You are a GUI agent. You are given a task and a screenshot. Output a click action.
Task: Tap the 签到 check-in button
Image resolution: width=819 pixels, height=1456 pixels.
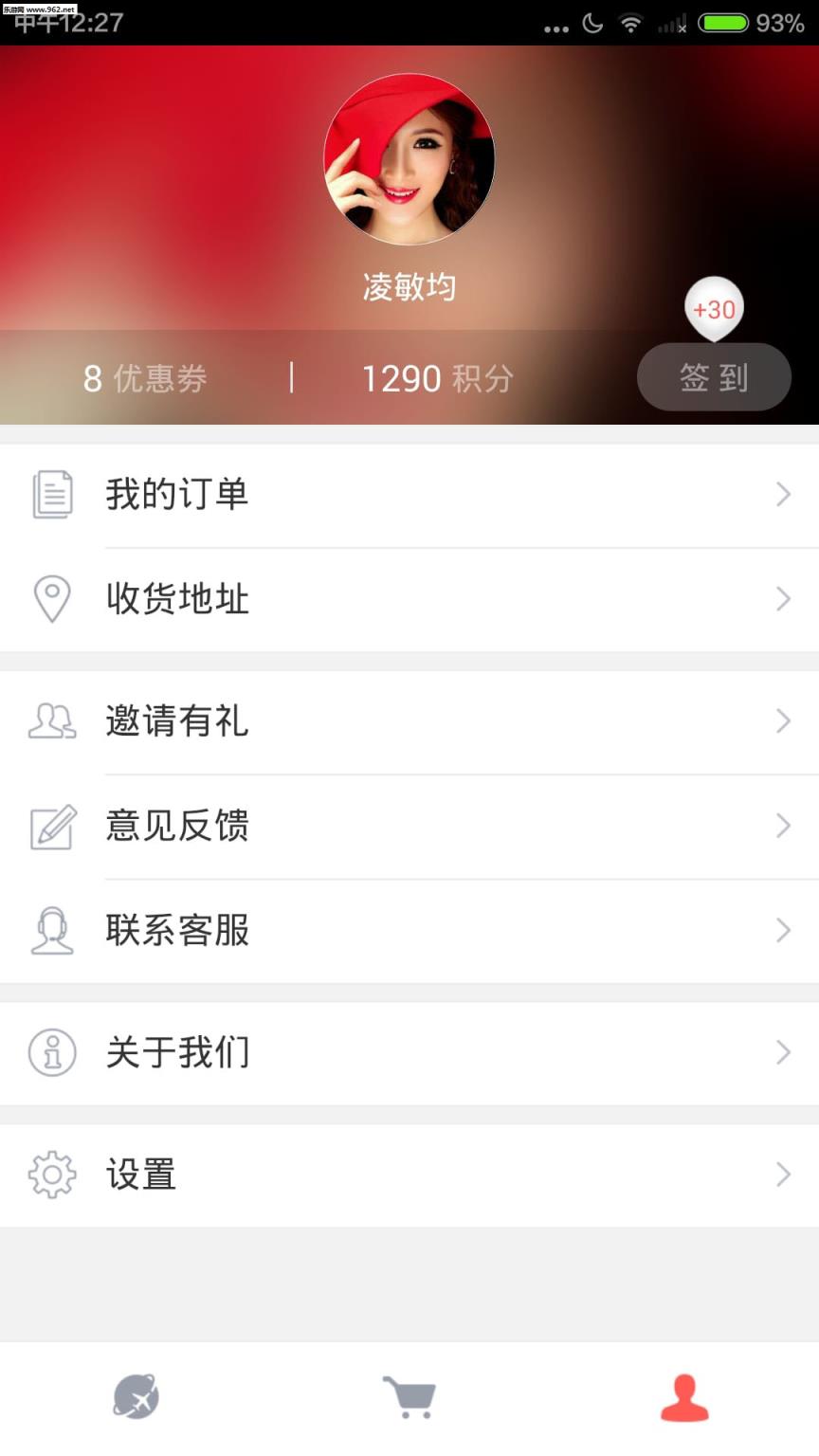tap(712, 377)
